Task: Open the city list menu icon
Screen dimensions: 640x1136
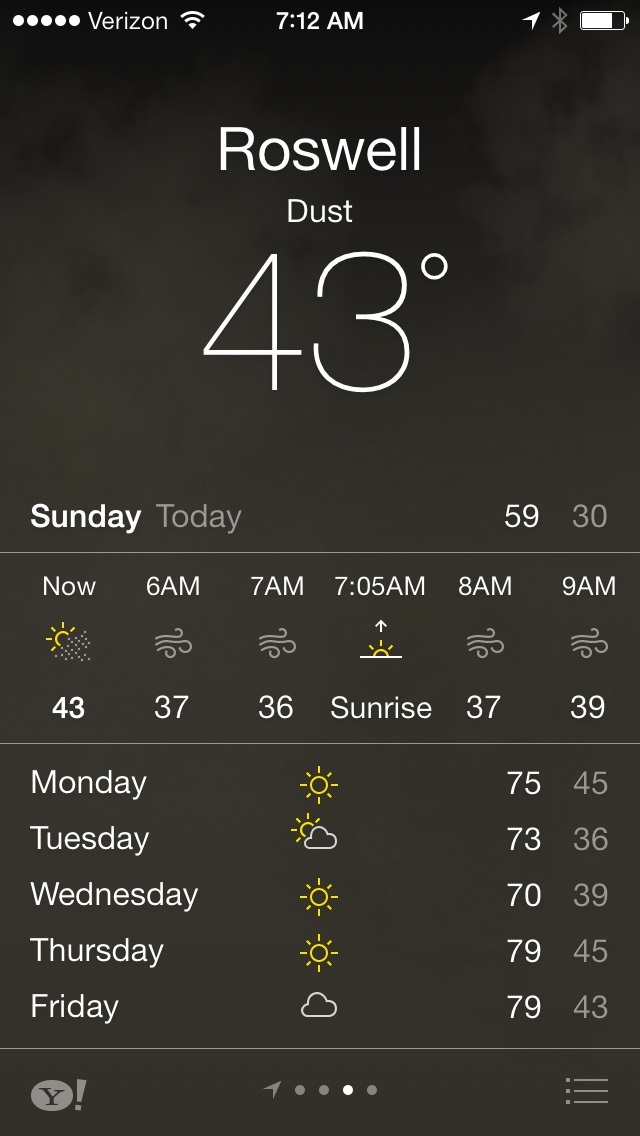Action: pos(586,1090)
